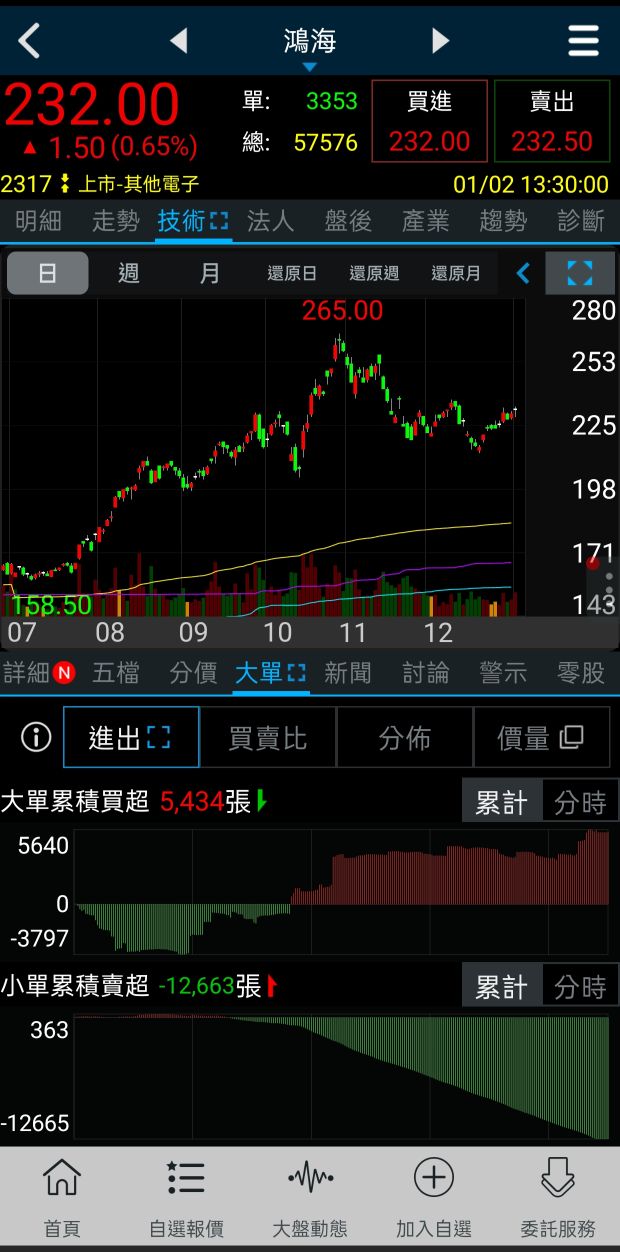Expand the chart to fullscreen
The height and width of the screenshot is (1252, 620).
pyautogui.click(x=580, y=273)
